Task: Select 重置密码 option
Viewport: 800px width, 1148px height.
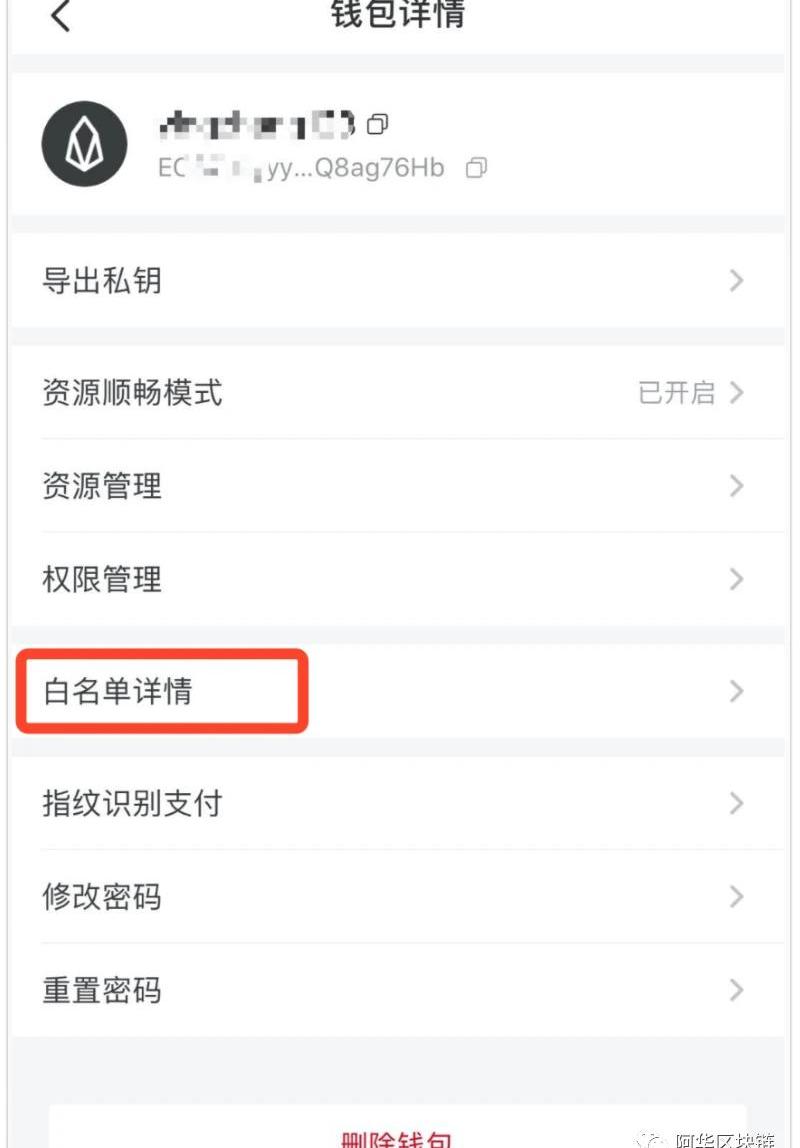Action: 398,990
